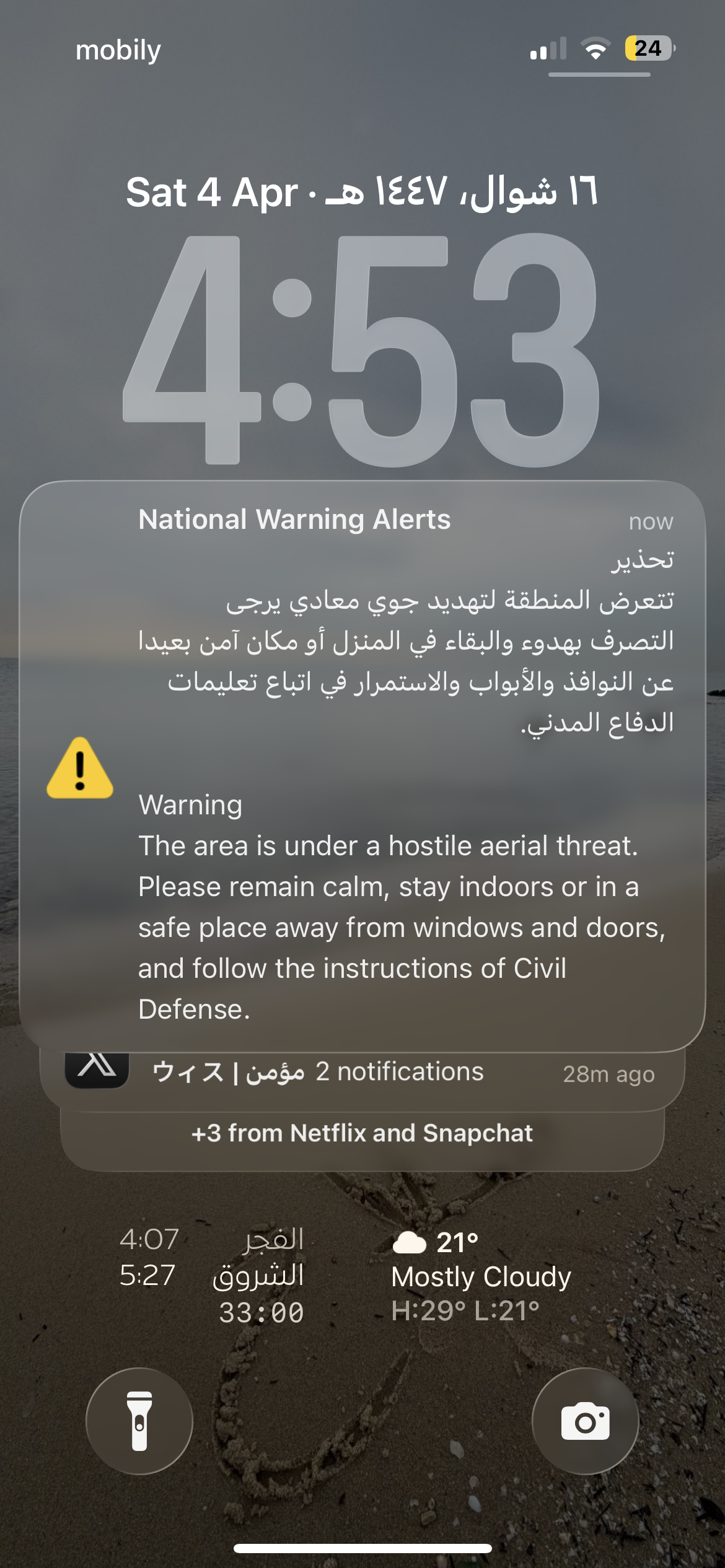Open the National Warning Alerts notification
The image size is (725, 1568).
[362, 765]
